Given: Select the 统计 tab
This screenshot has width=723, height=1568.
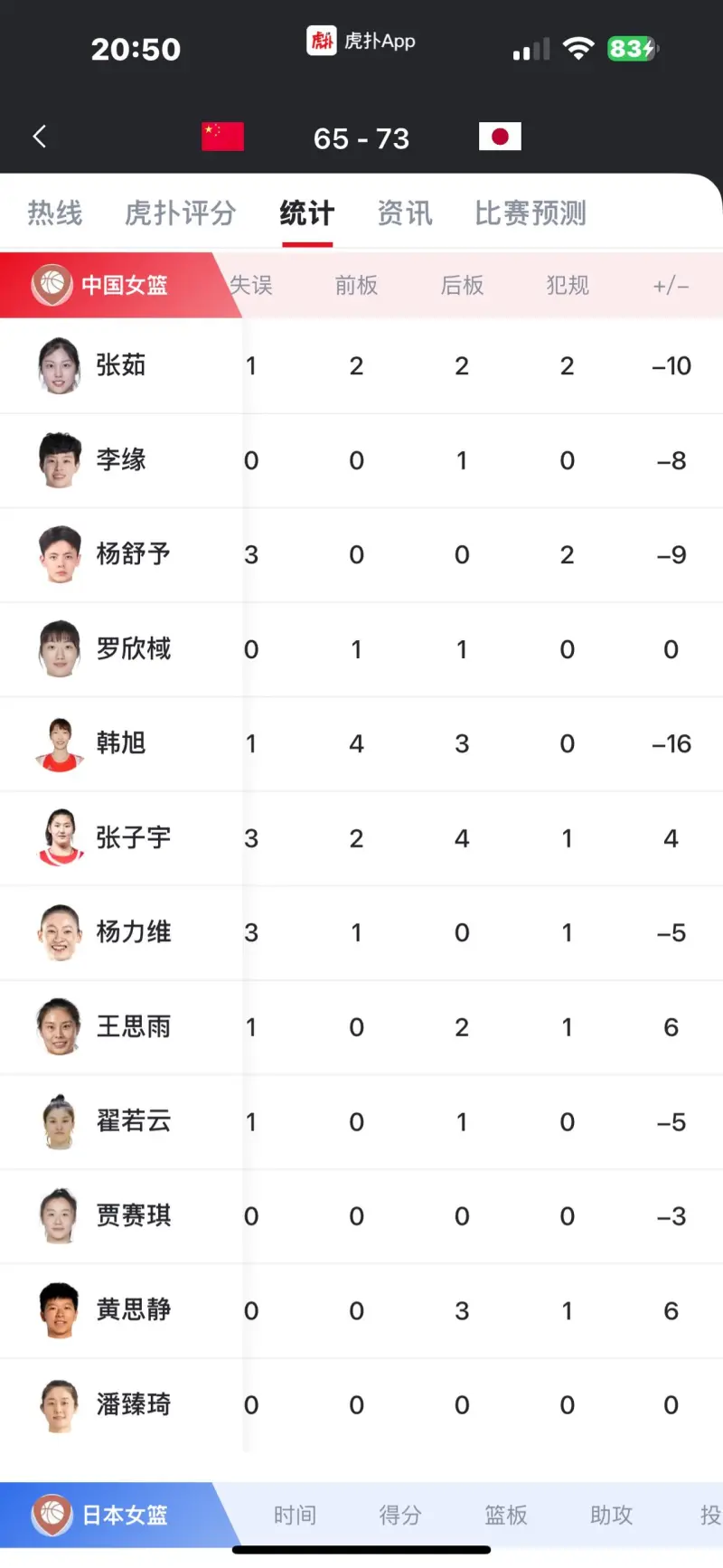Looking at the screenshot, I should [x=307, y=213].
